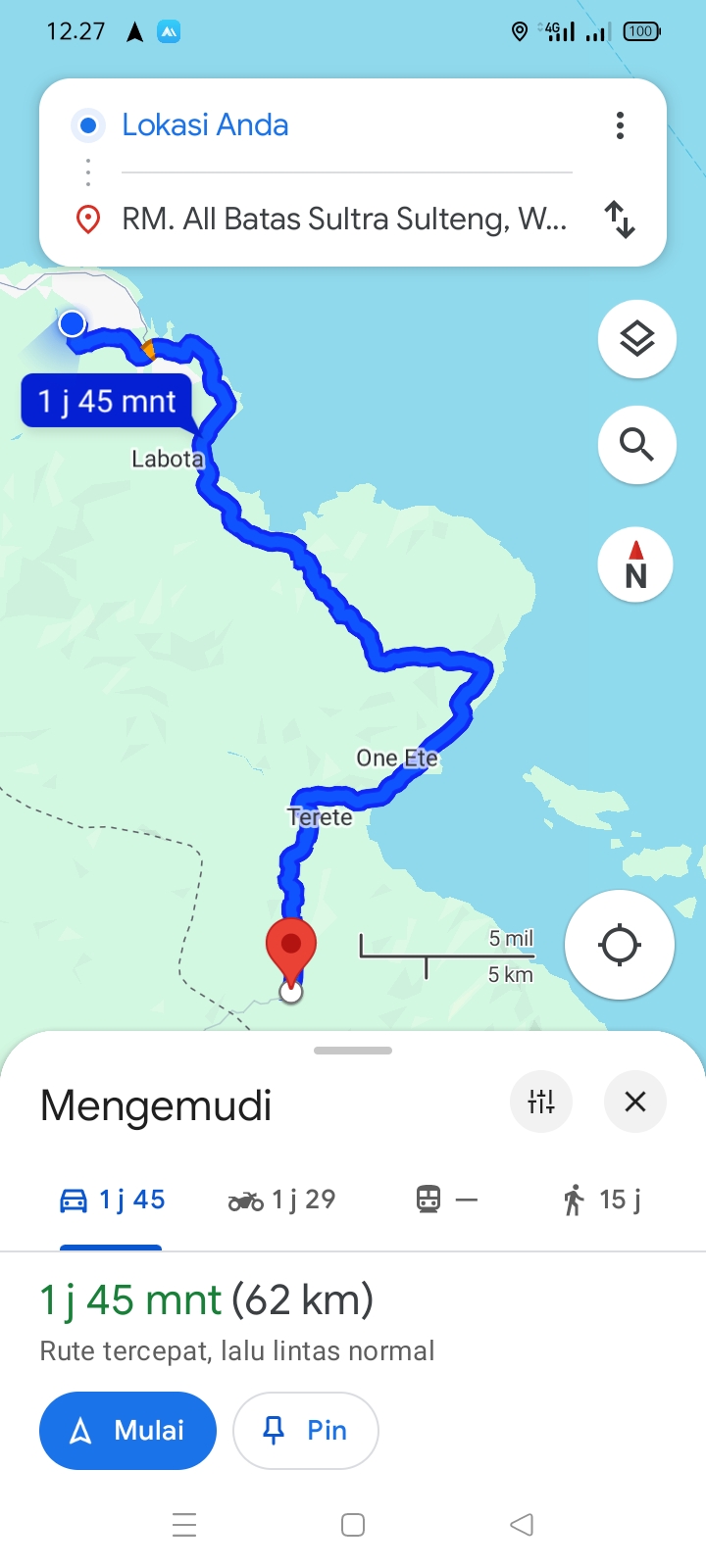
Task: Go back using the system back button
Action: [522, 1525]
